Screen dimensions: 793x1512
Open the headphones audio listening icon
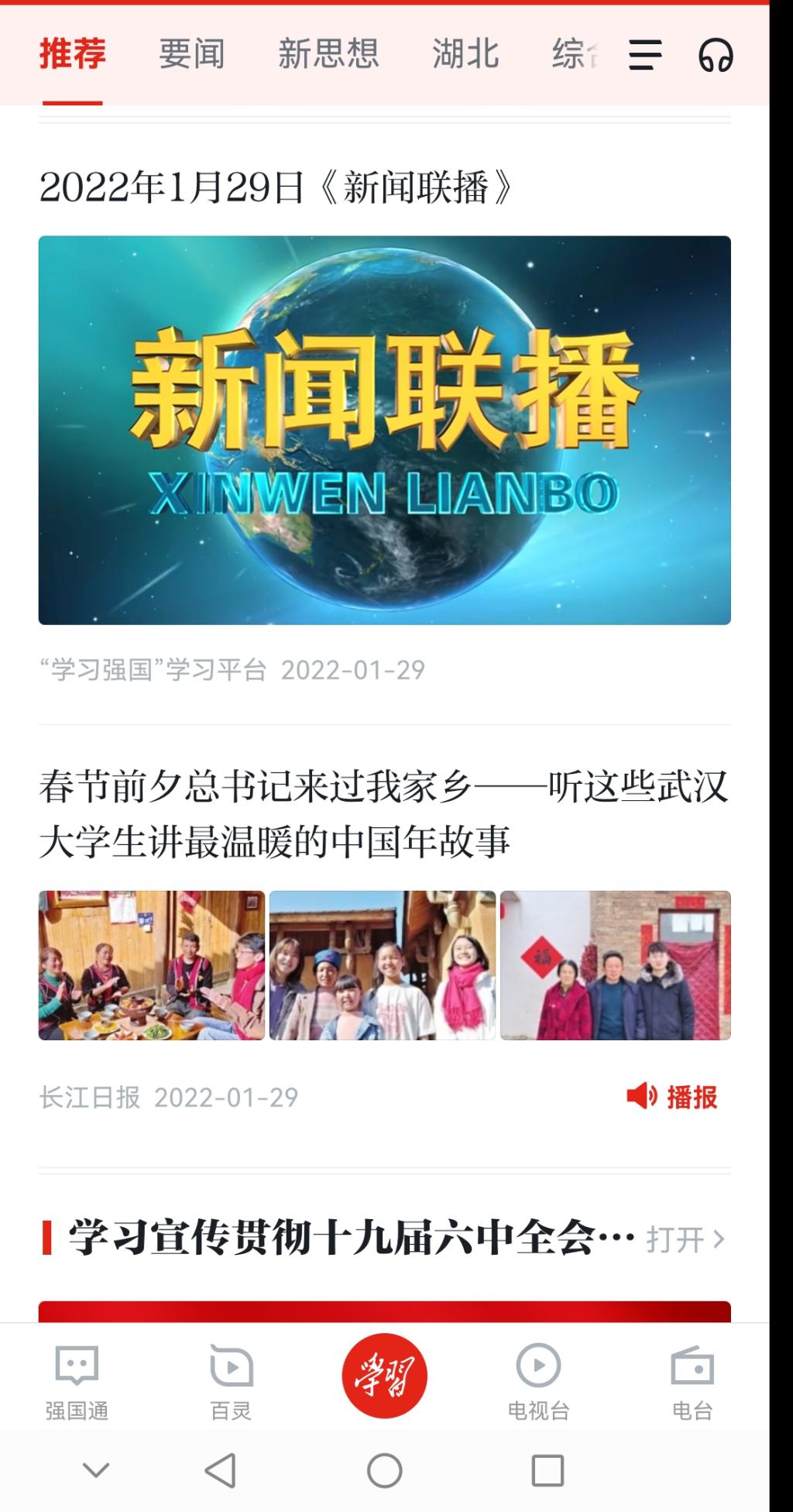[x=716, y=55]
